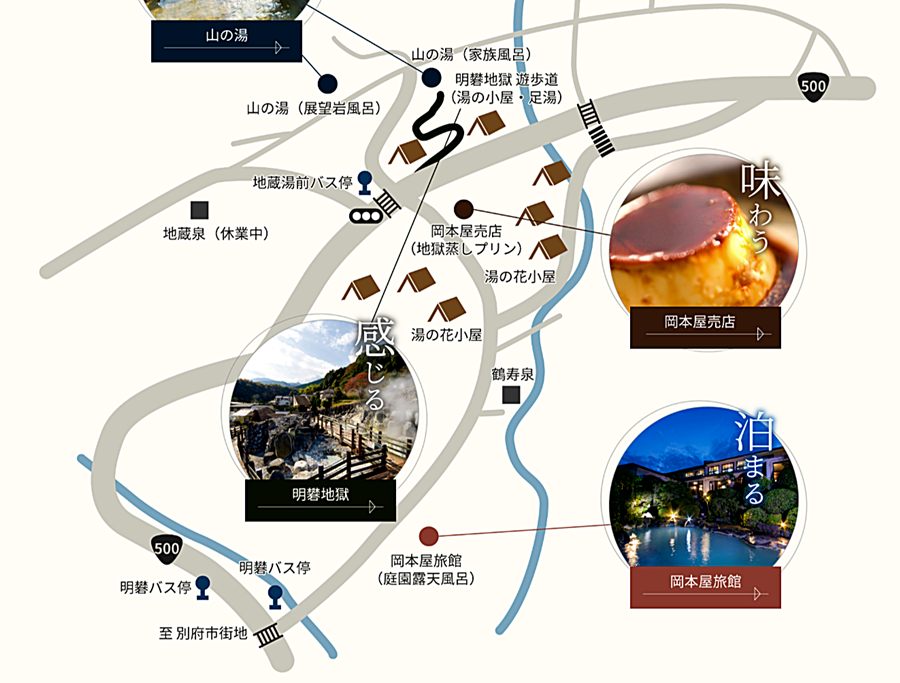Open the 明礬地獄 link button
Viewport: 900px width, 683px height.
point(320,499)
